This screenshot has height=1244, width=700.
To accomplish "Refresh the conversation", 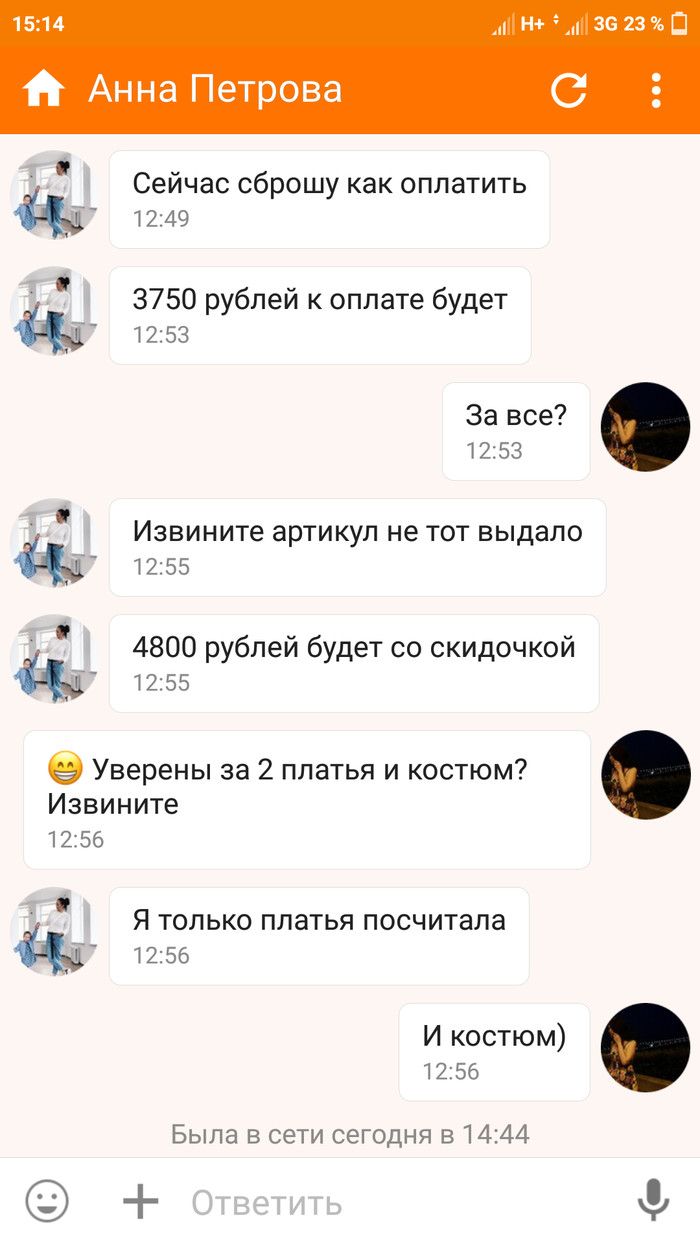I will pyautogui.click(x=569, y=90).
